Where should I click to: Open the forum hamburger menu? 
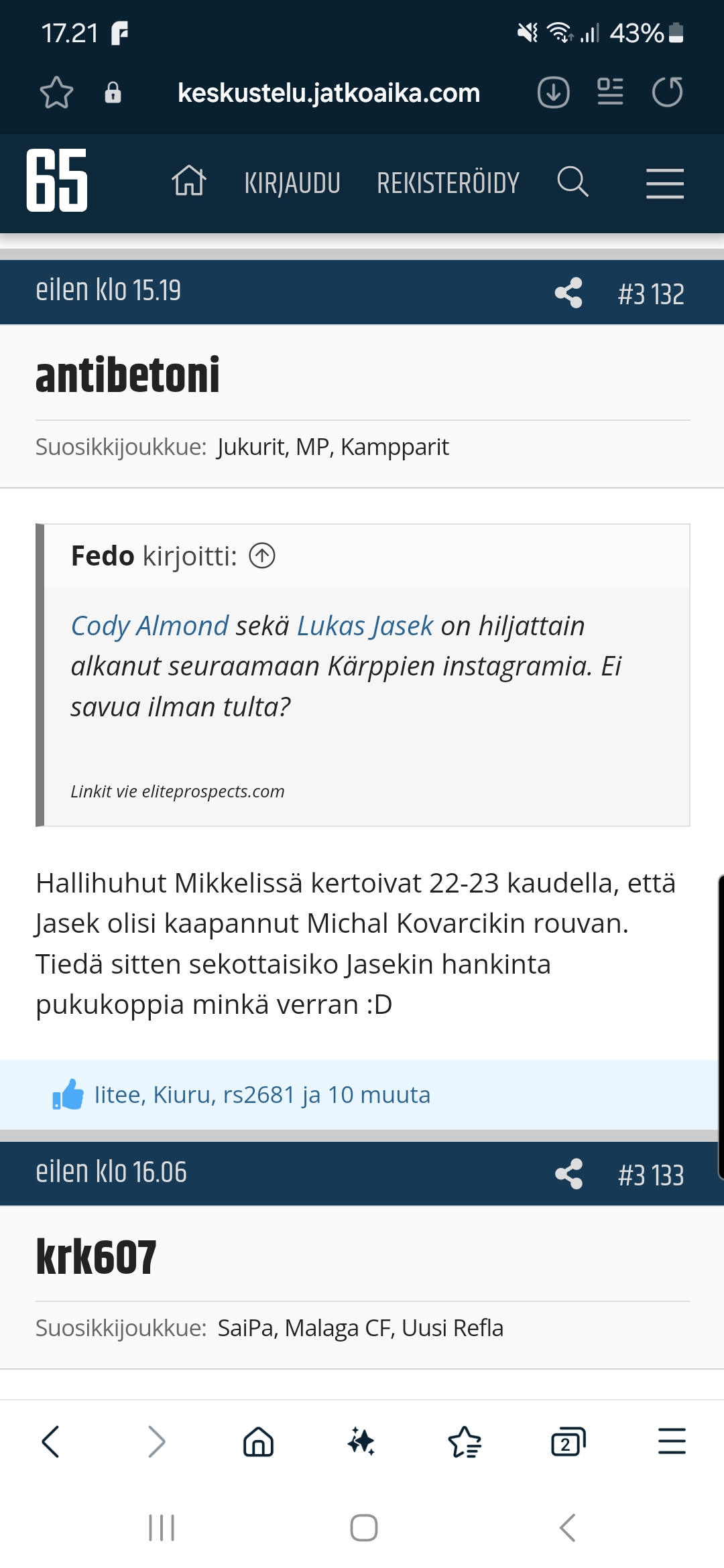click(x=664, y=183)
